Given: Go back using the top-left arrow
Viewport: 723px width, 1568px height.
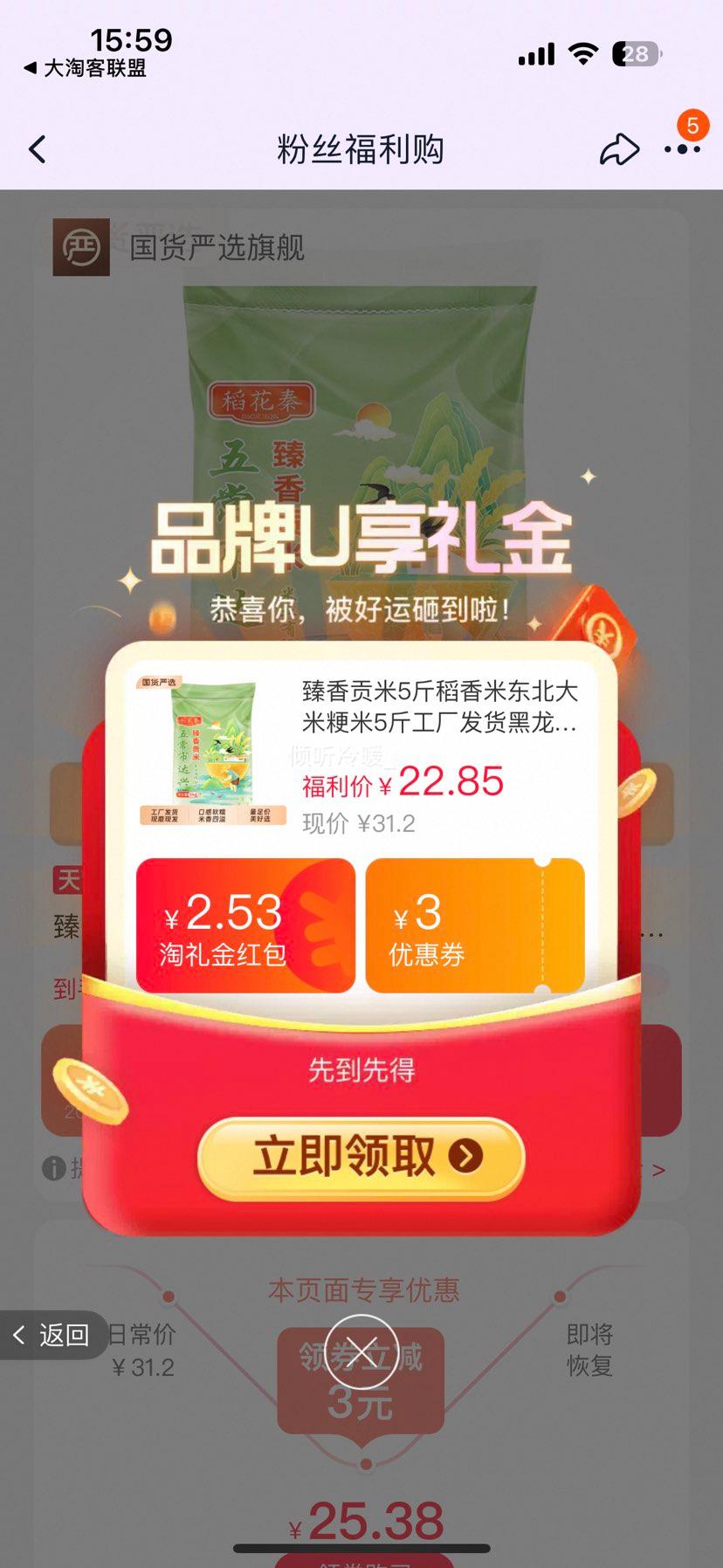Looking at the screenshot, I should tap(38, 150).
